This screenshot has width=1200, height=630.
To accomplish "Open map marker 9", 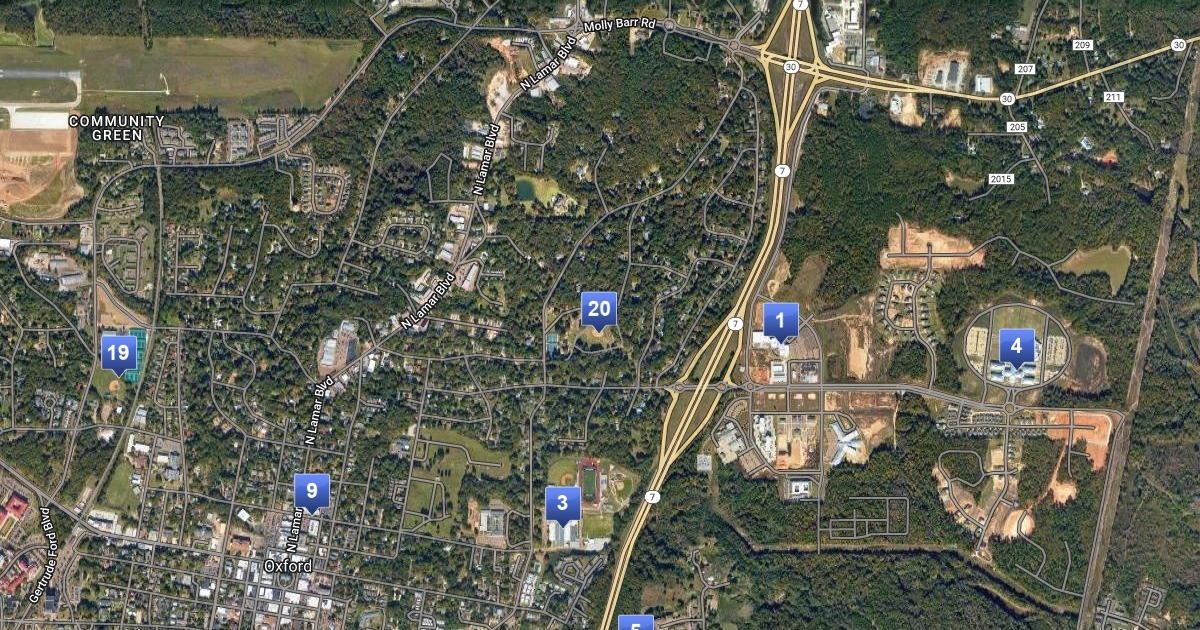I will pyautogui.click(x=312, y=490).
